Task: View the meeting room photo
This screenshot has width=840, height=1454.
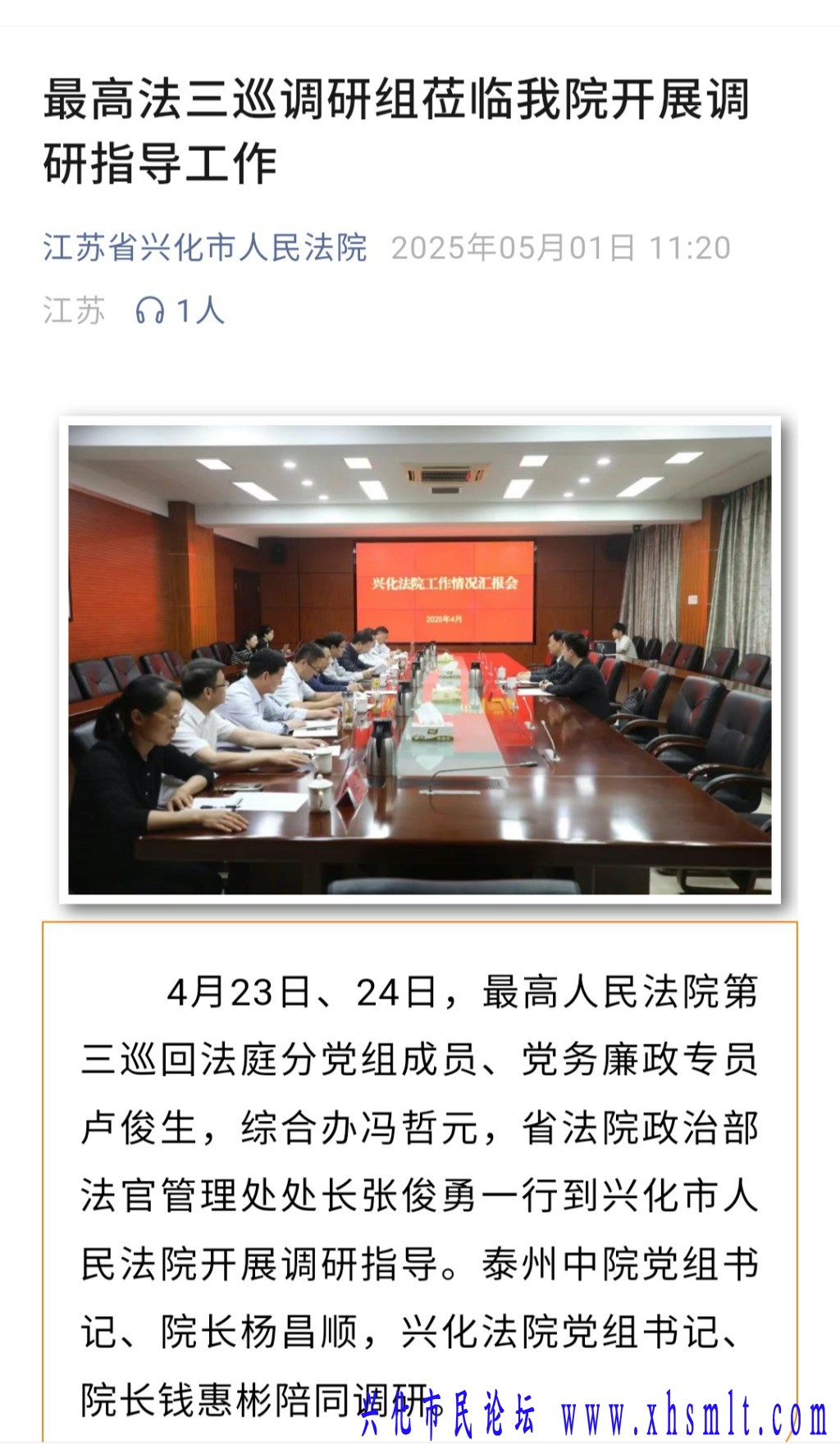Action: [419, 659]
